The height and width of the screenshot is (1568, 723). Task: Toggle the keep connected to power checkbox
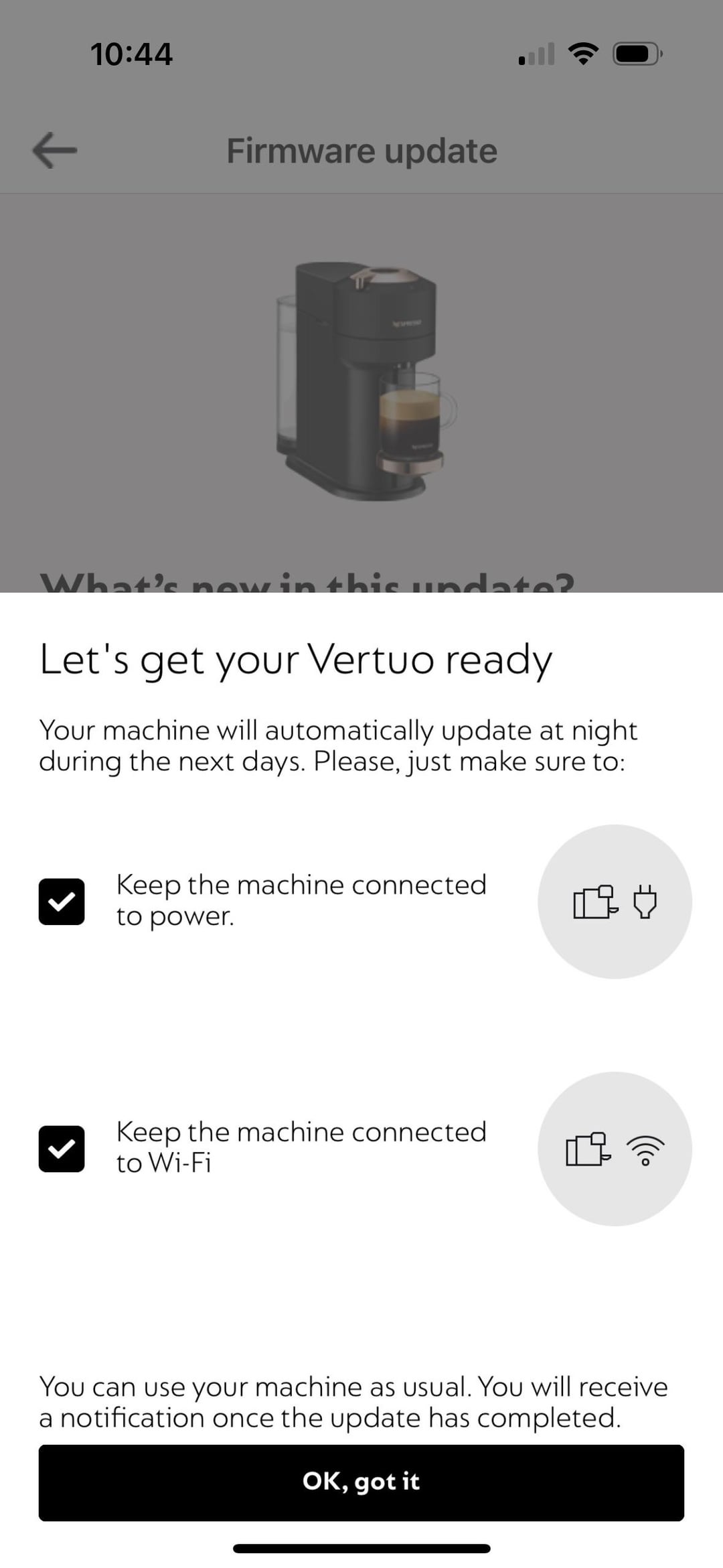[62, 902]
